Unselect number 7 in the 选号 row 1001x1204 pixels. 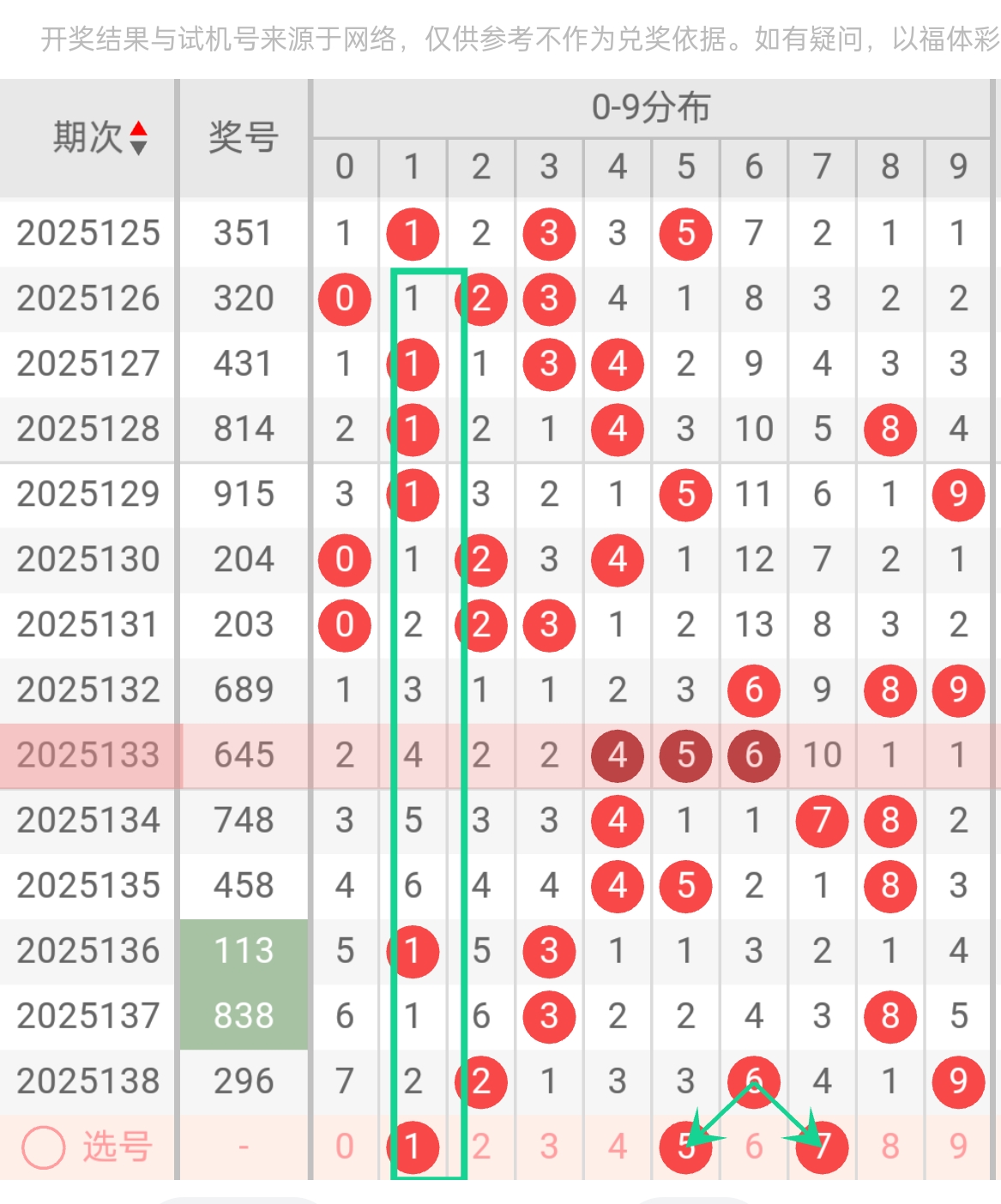(x=822, y=1147)
